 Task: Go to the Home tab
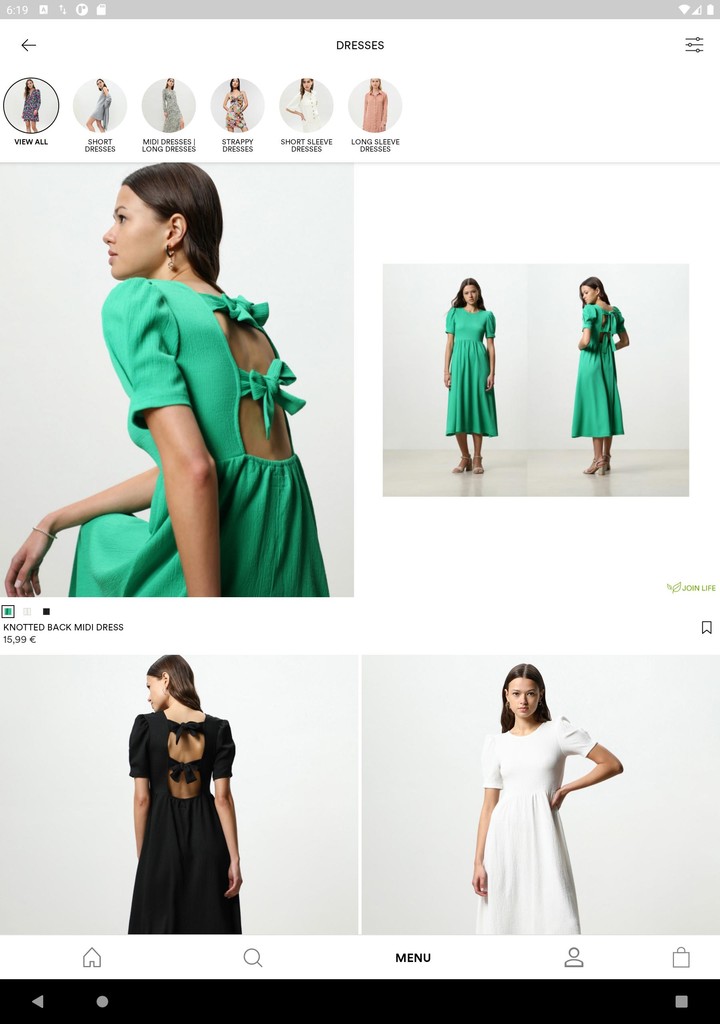pos(92,957)
